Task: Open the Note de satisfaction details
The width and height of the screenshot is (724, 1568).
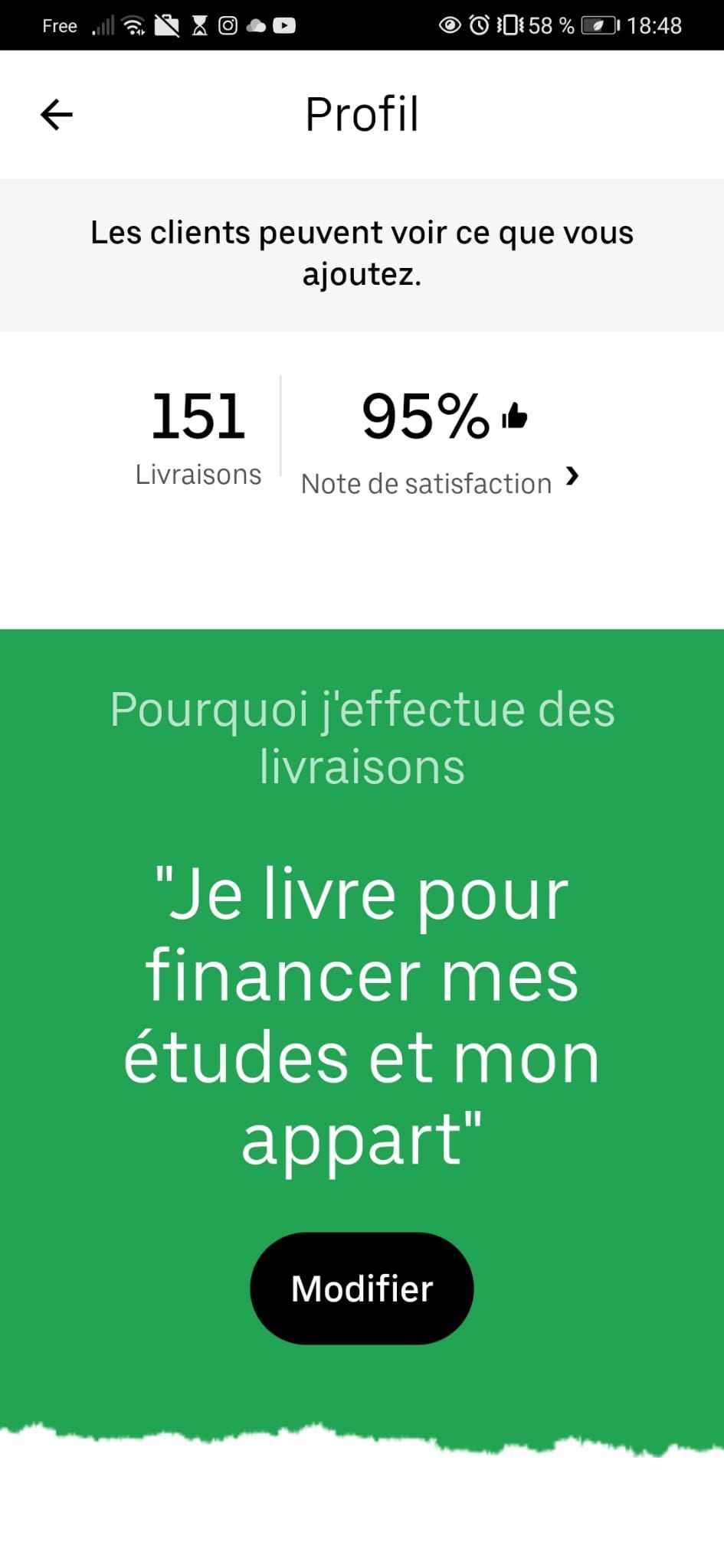Action: coord(440,482)
